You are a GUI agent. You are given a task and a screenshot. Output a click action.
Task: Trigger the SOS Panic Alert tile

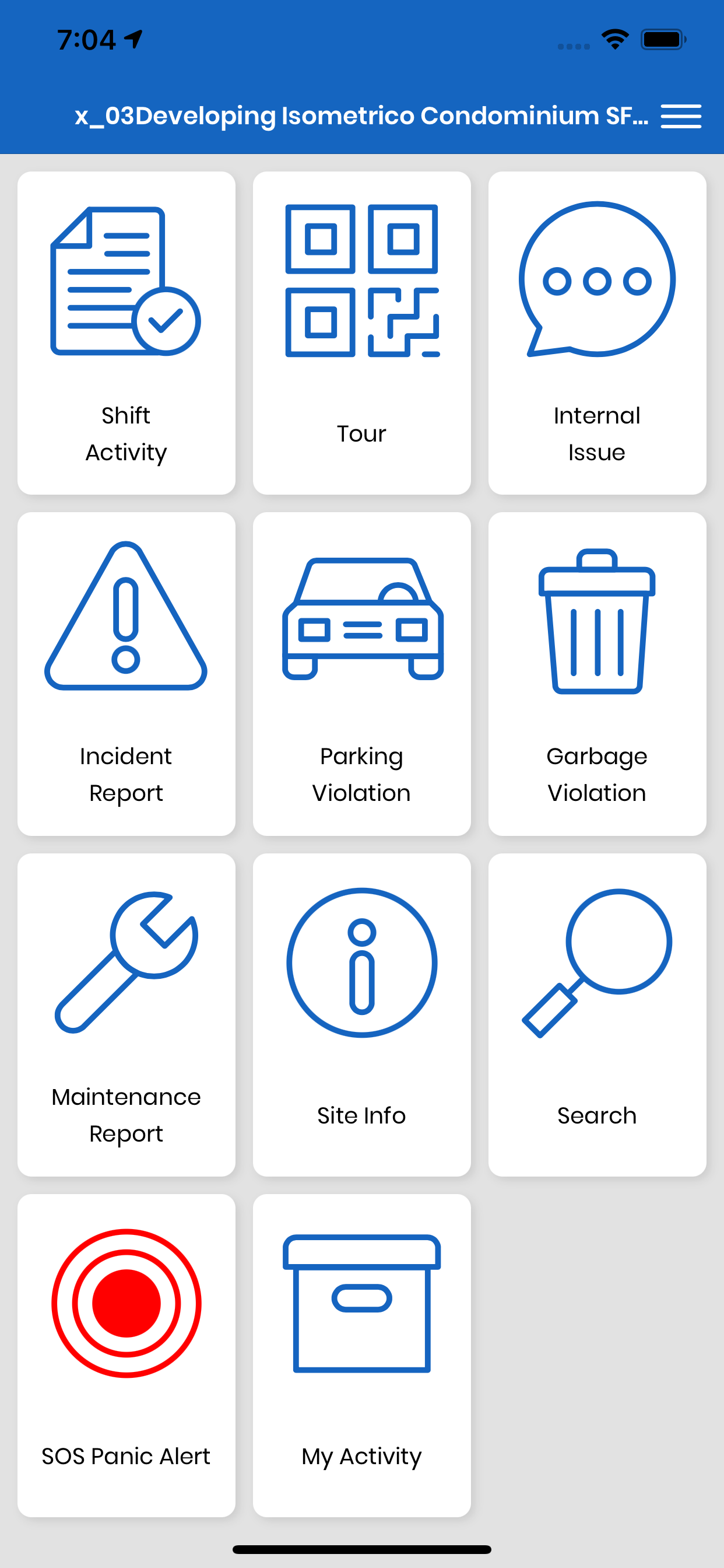click(x=126, y=1356)
